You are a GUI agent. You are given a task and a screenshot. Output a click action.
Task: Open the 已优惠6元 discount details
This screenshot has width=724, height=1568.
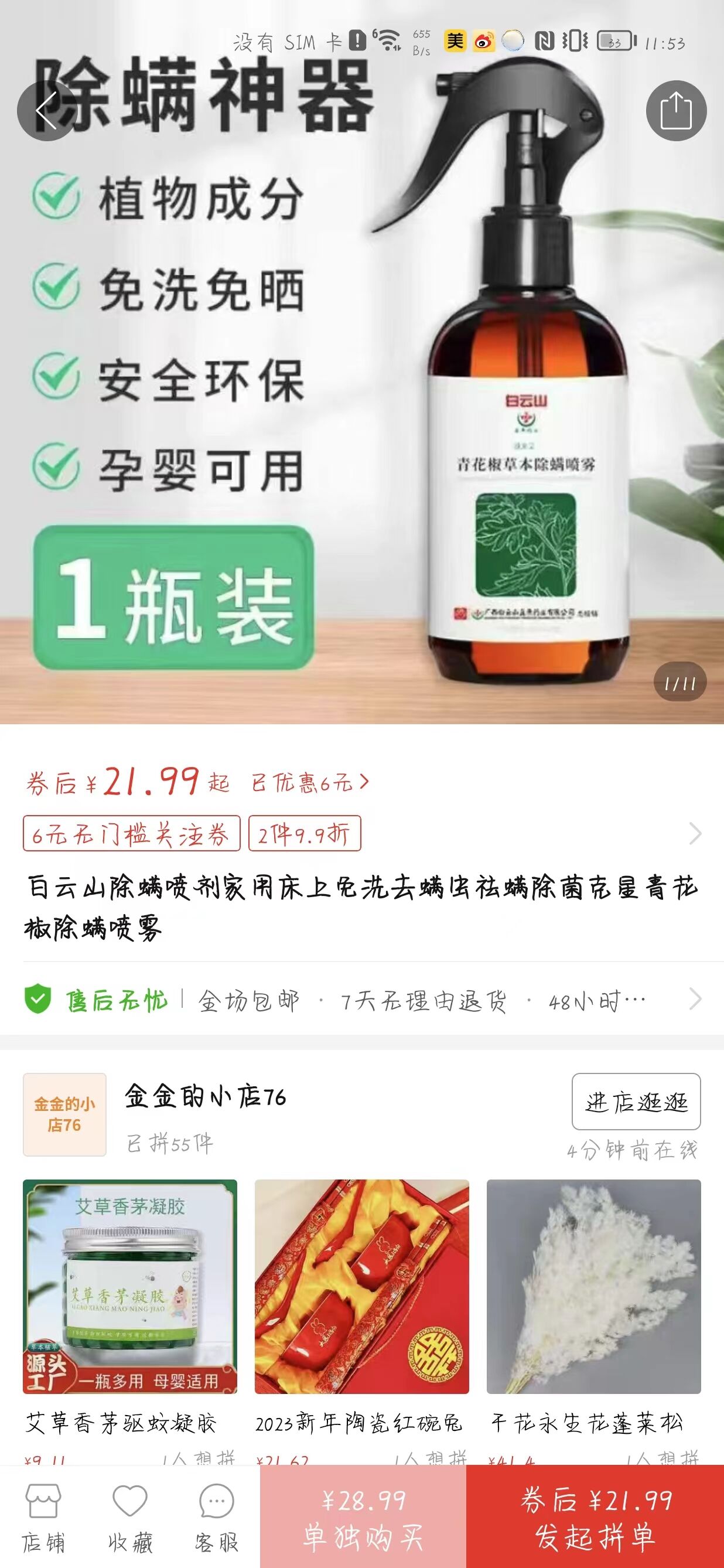(310, 782)
